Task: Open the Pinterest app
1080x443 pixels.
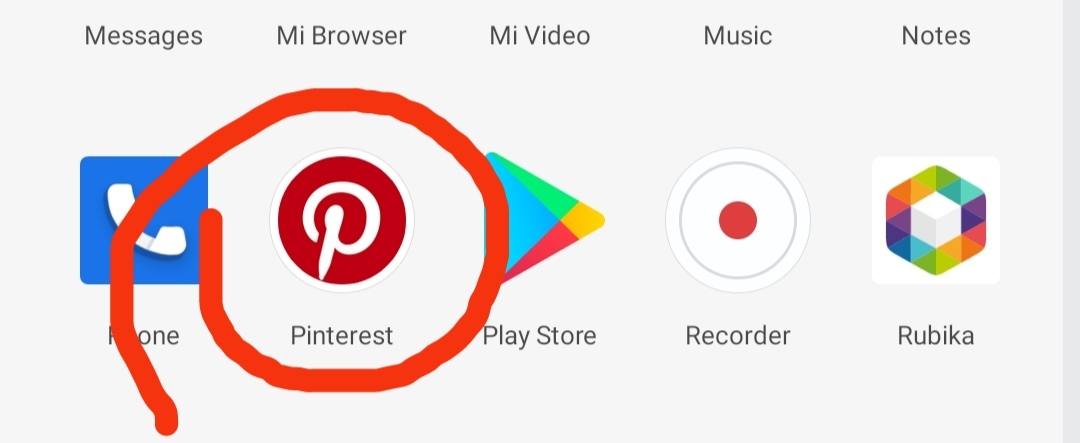Action: click(341, 221)
